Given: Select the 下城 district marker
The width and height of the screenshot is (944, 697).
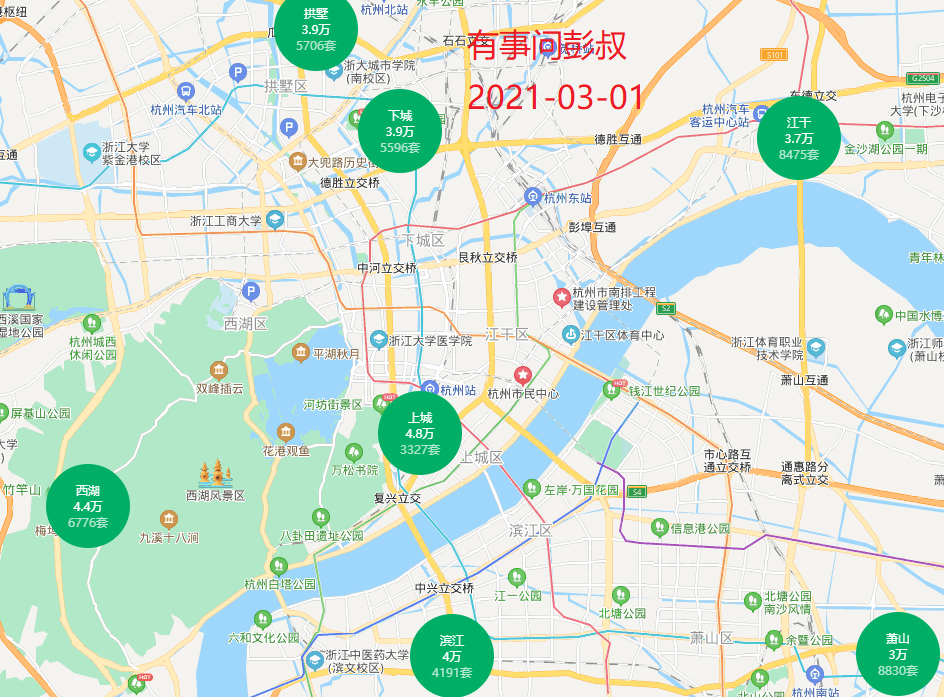Looking at the screenshot, I should (400, 131).
